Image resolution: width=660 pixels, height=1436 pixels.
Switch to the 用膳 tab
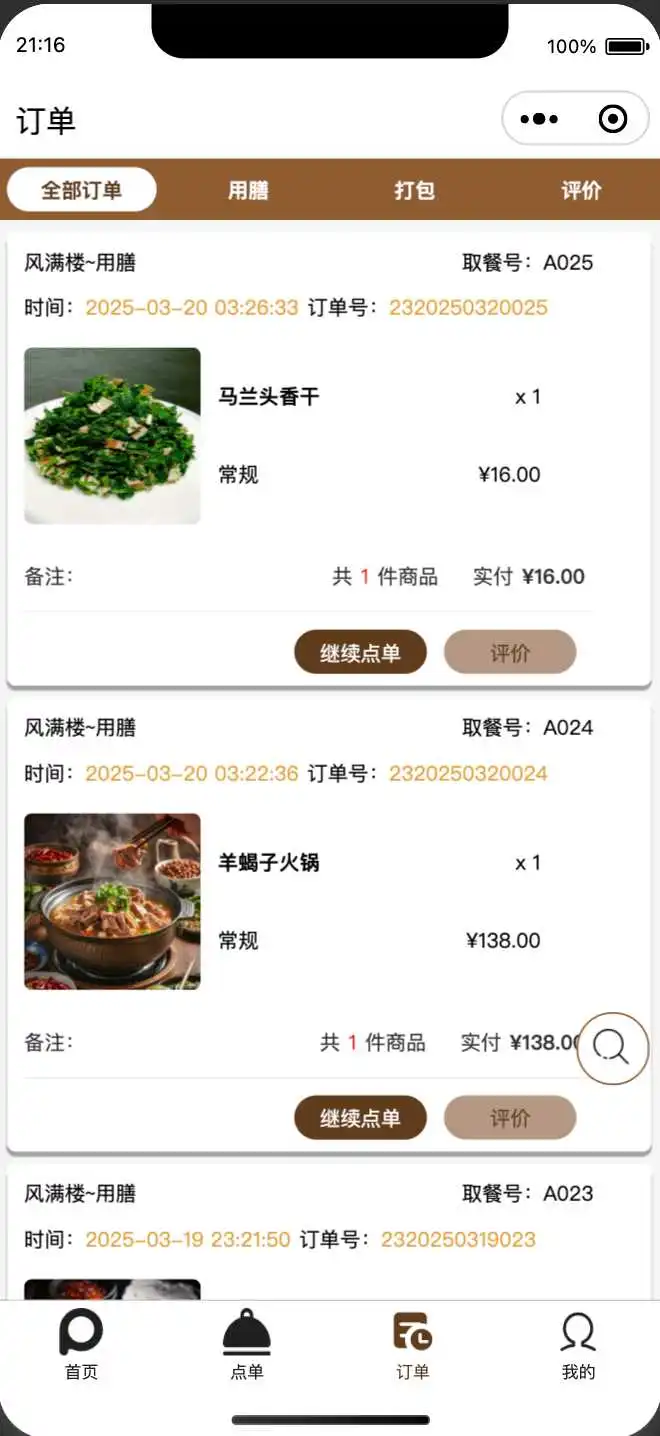[248, 190]
